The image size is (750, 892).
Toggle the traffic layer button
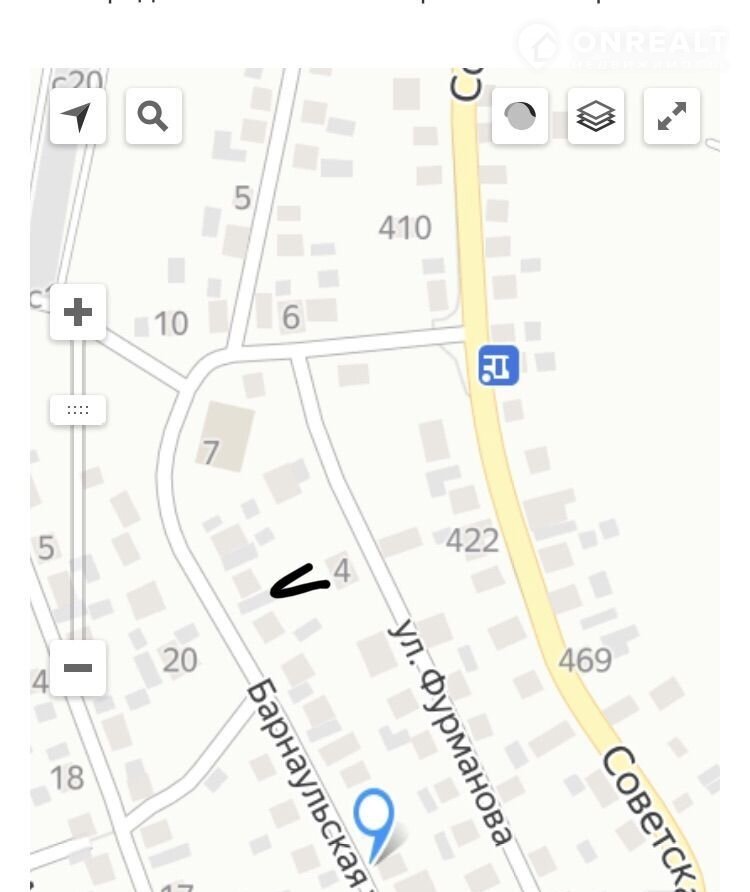click(x=520, y=116)
